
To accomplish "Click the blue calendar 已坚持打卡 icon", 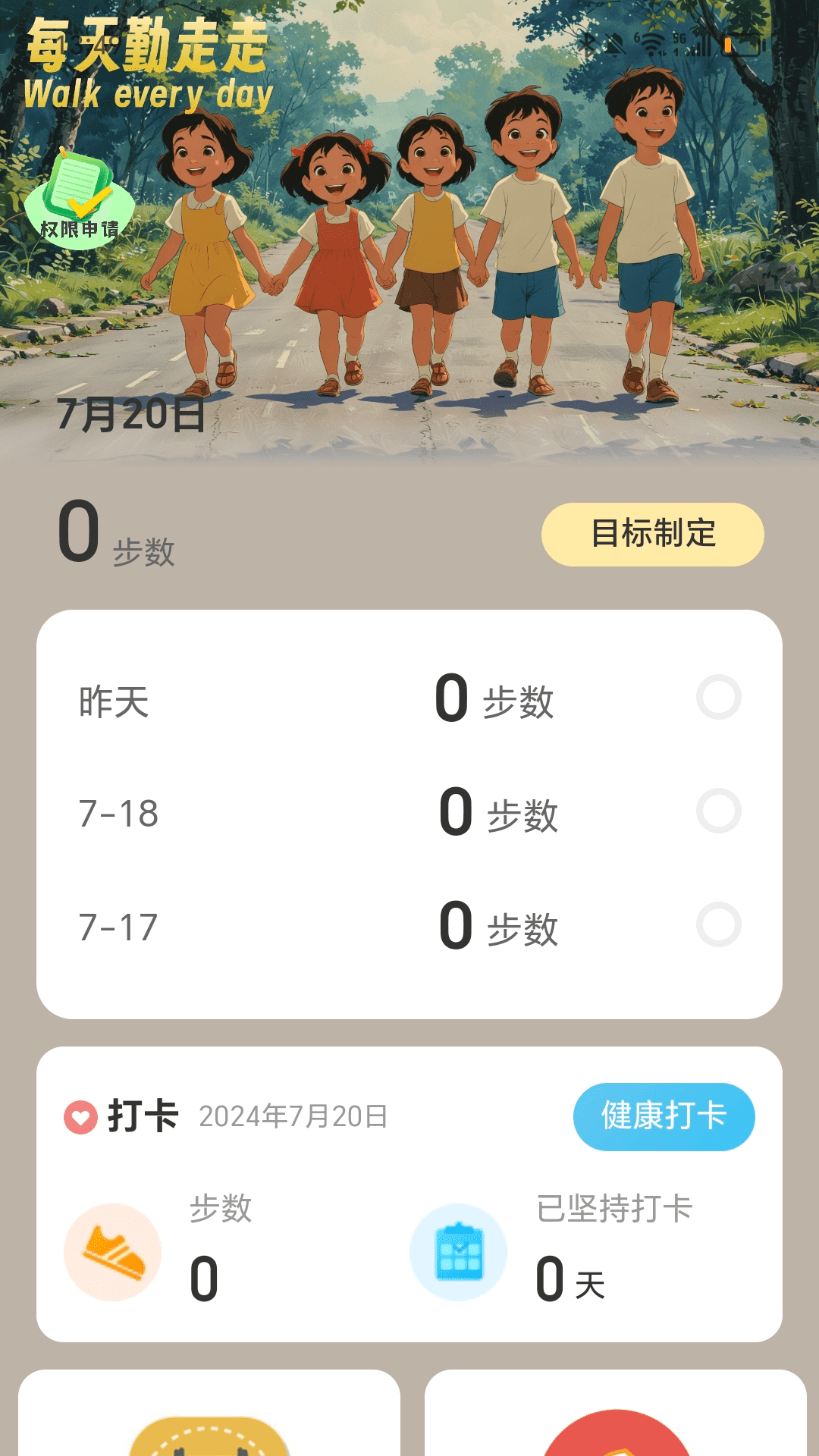I will (x=458, y=1253).
